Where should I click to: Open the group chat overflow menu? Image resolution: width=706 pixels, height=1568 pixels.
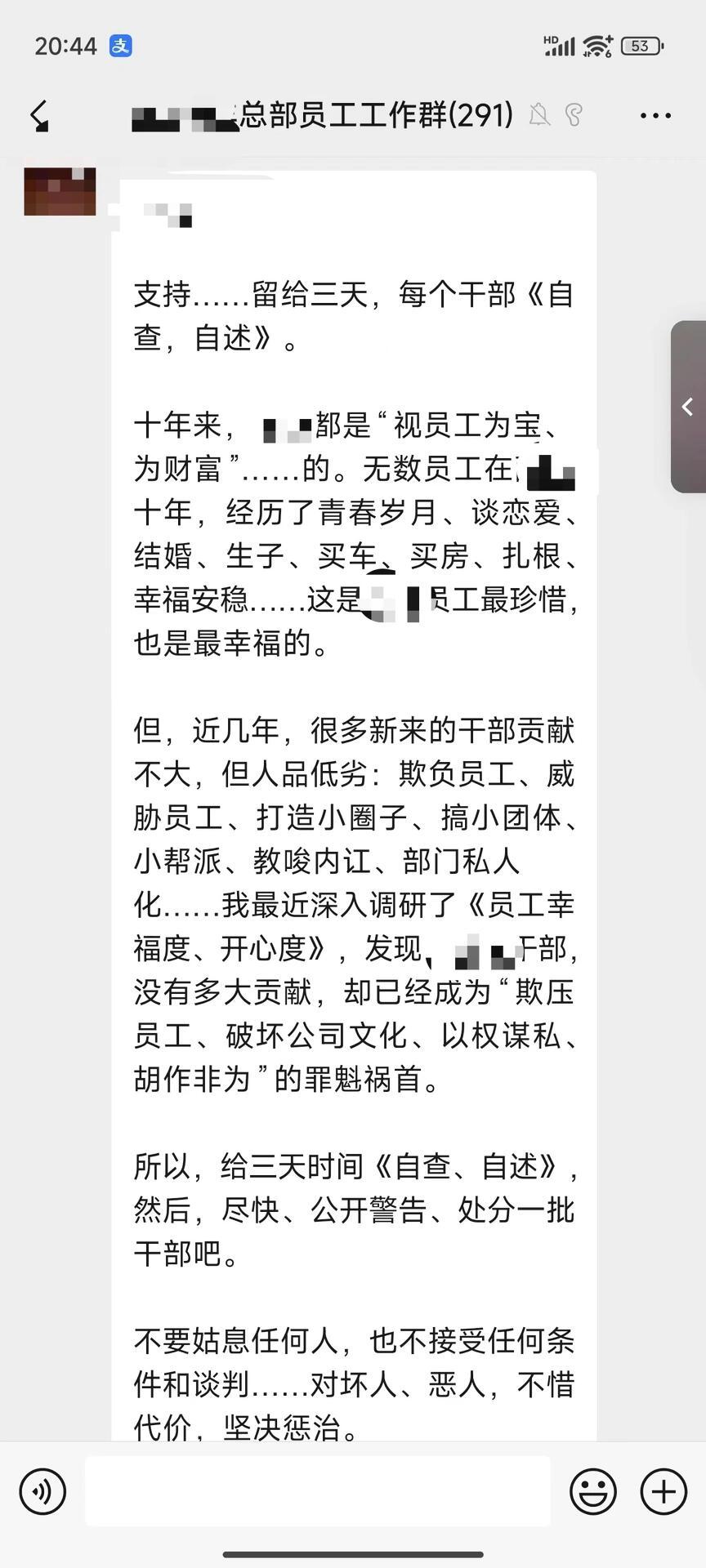(x=655, y=116)
